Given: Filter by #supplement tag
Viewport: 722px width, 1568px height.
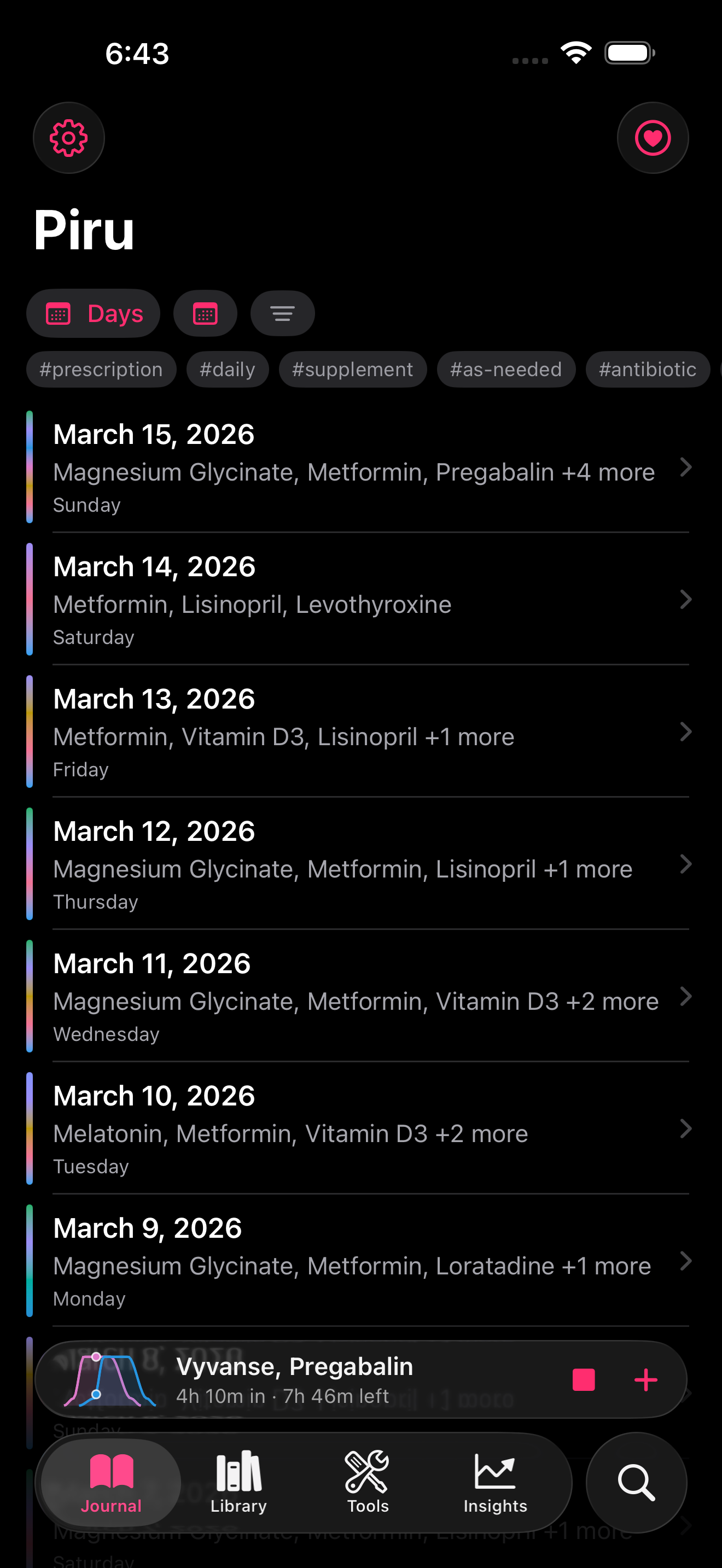Looking at the screenshot, I should coord(352,370).
